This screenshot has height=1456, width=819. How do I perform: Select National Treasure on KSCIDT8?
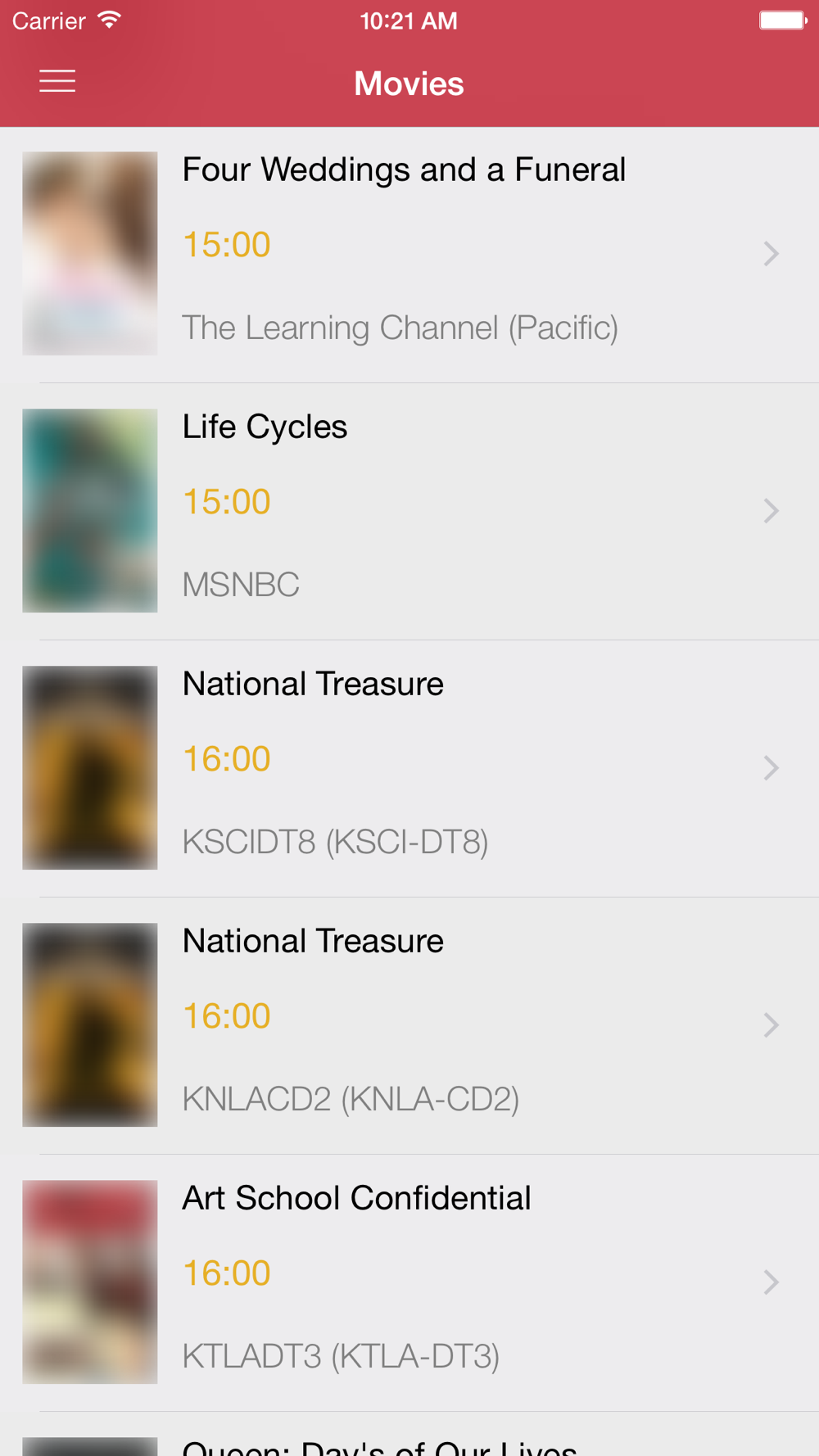(409, 769)
